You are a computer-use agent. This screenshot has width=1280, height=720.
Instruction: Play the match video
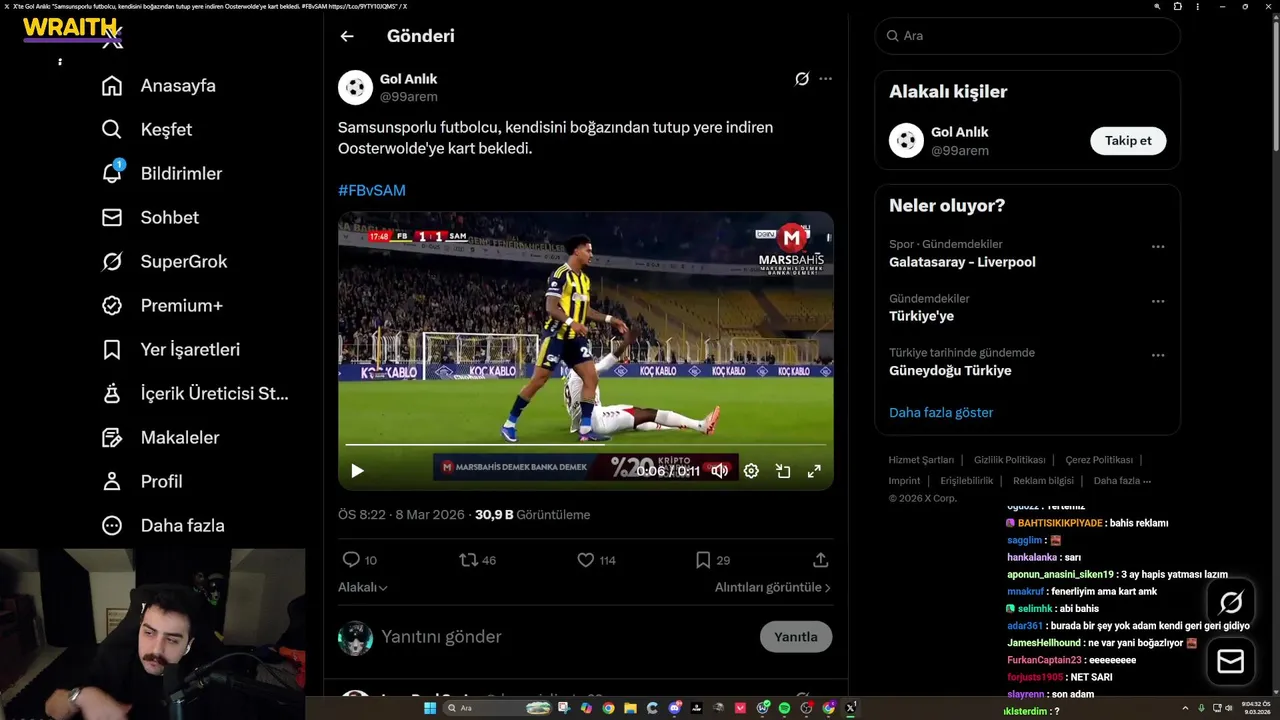coord(357,471)
